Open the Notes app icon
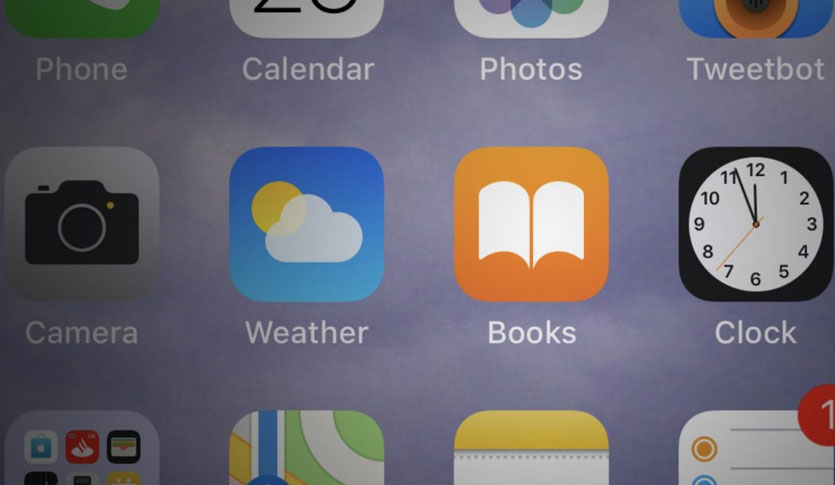This screenshot has height=485, width=835. pyautogui.click(x=531, y=450)
